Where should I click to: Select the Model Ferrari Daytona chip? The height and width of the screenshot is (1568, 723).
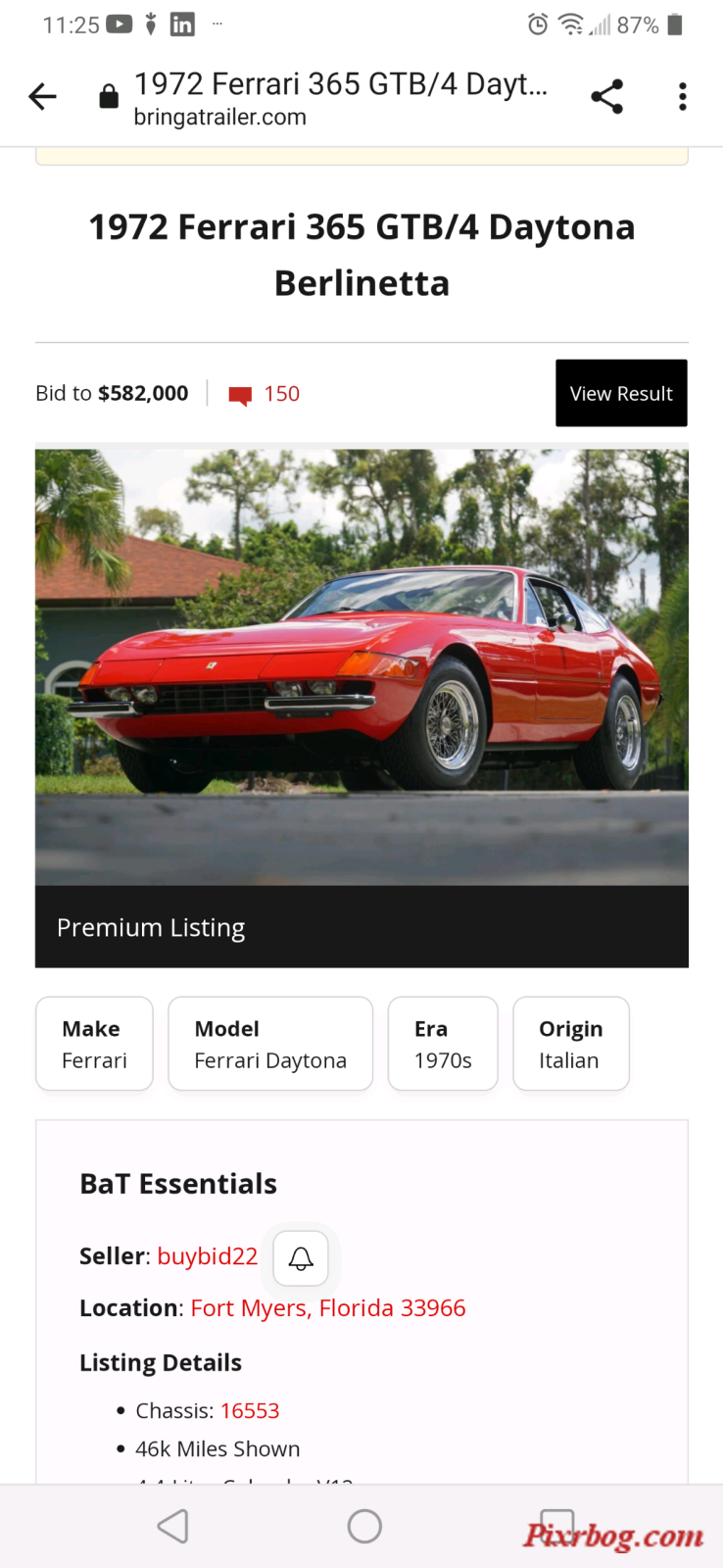[x=270, y=1044]
